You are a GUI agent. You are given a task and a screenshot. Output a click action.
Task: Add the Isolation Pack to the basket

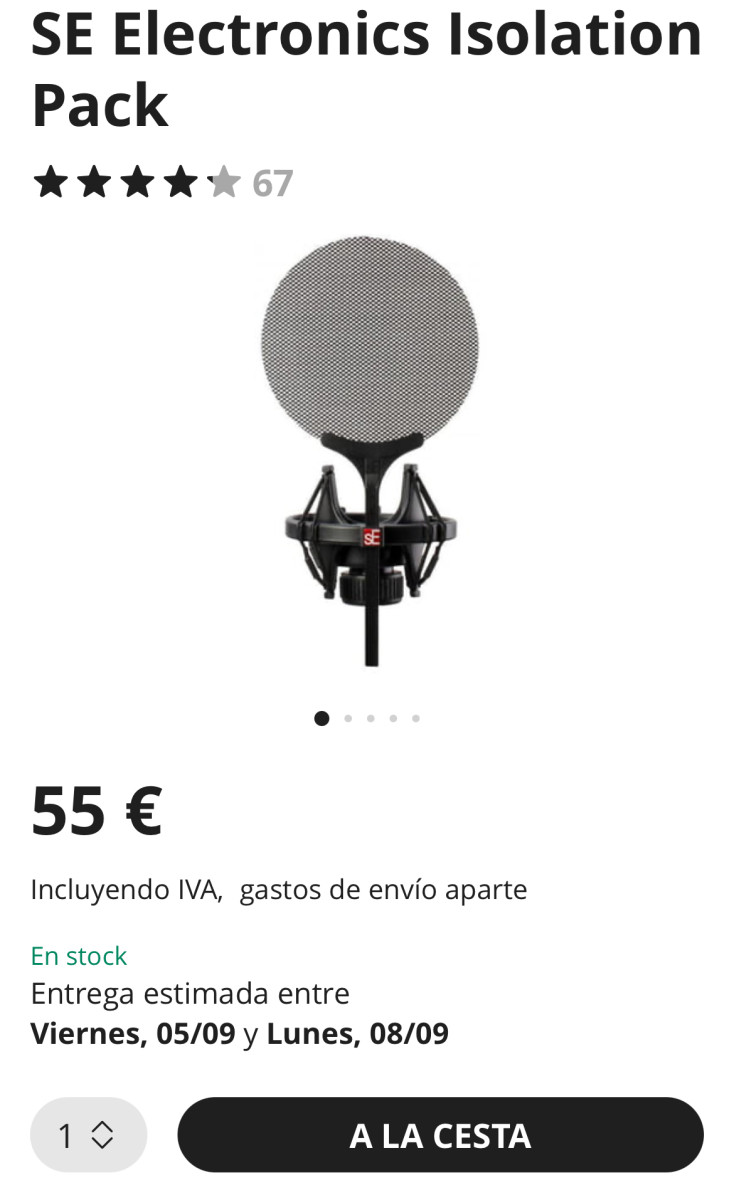[x=440, y=1135]
